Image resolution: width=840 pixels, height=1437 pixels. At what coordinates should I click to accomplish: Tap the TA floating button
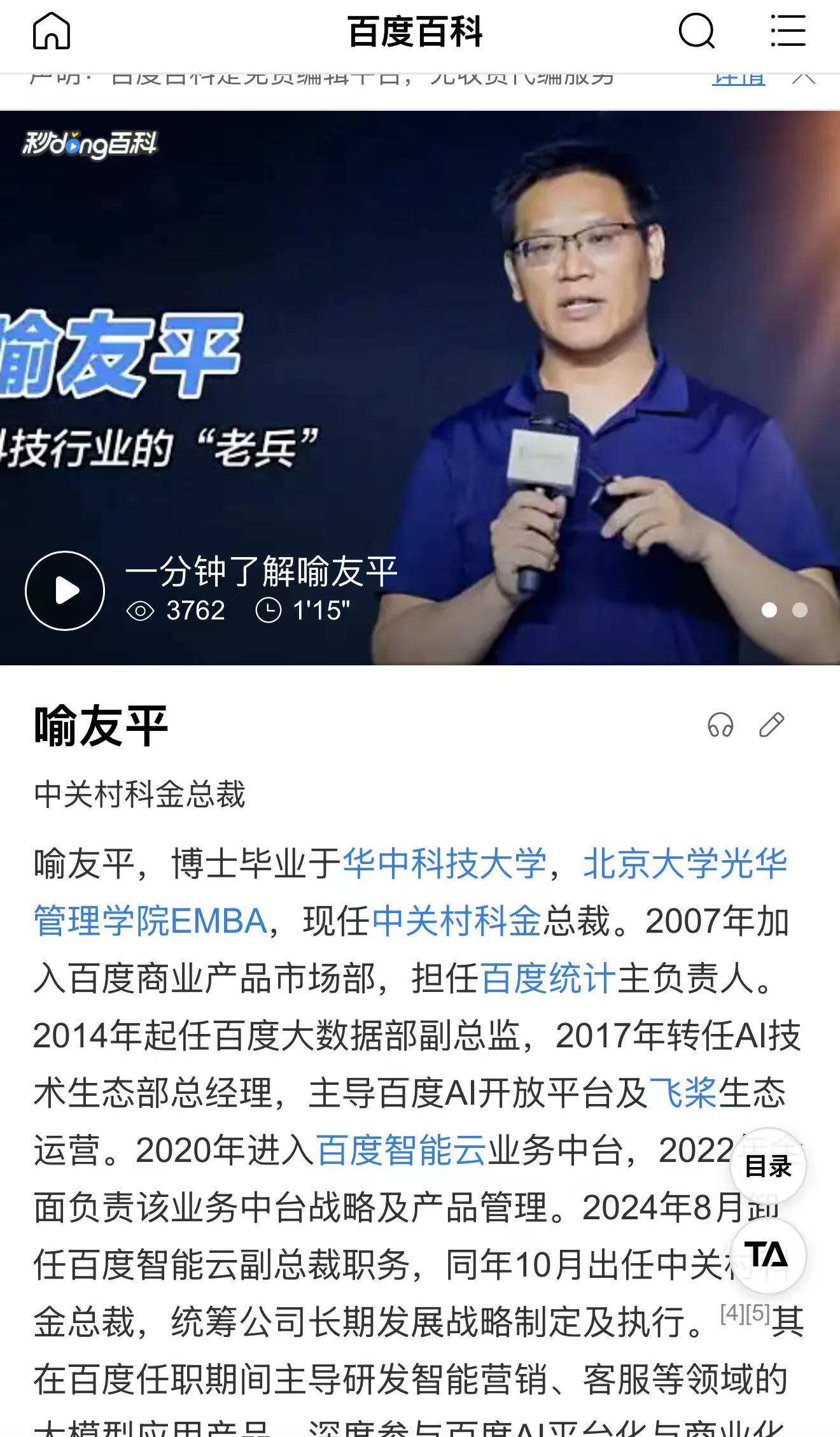pos(767,1256)
